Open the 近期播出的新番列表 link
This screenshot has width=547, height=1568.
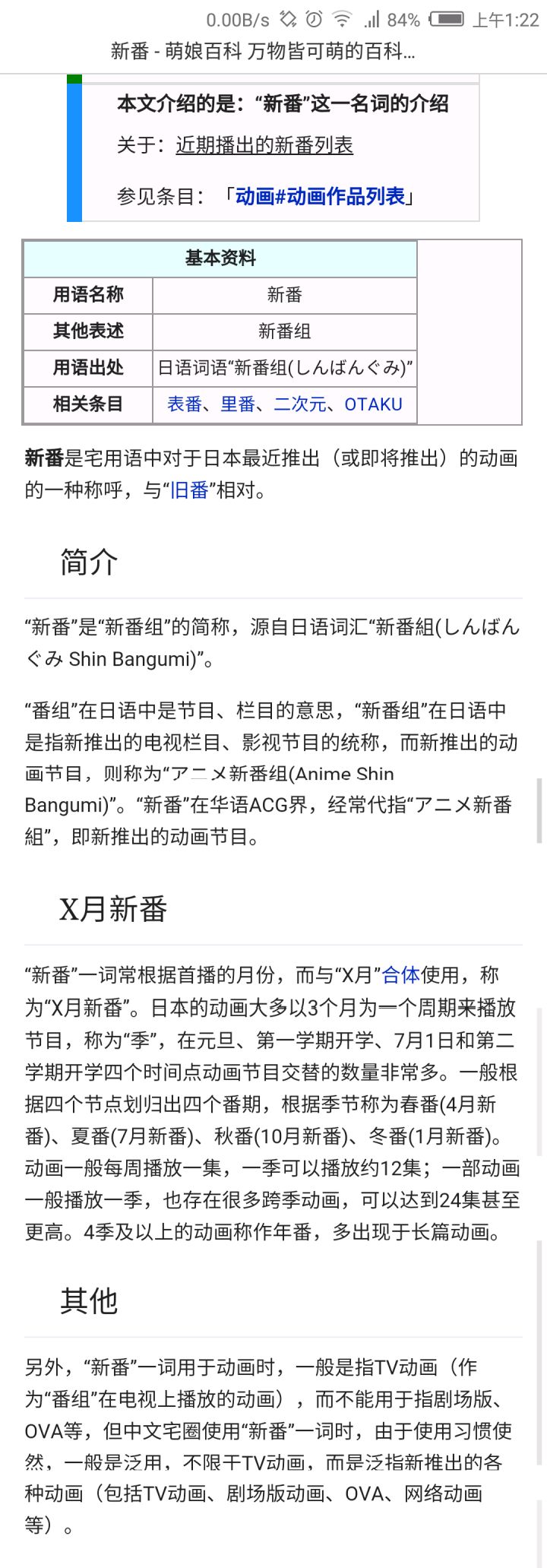pos(264,145)
